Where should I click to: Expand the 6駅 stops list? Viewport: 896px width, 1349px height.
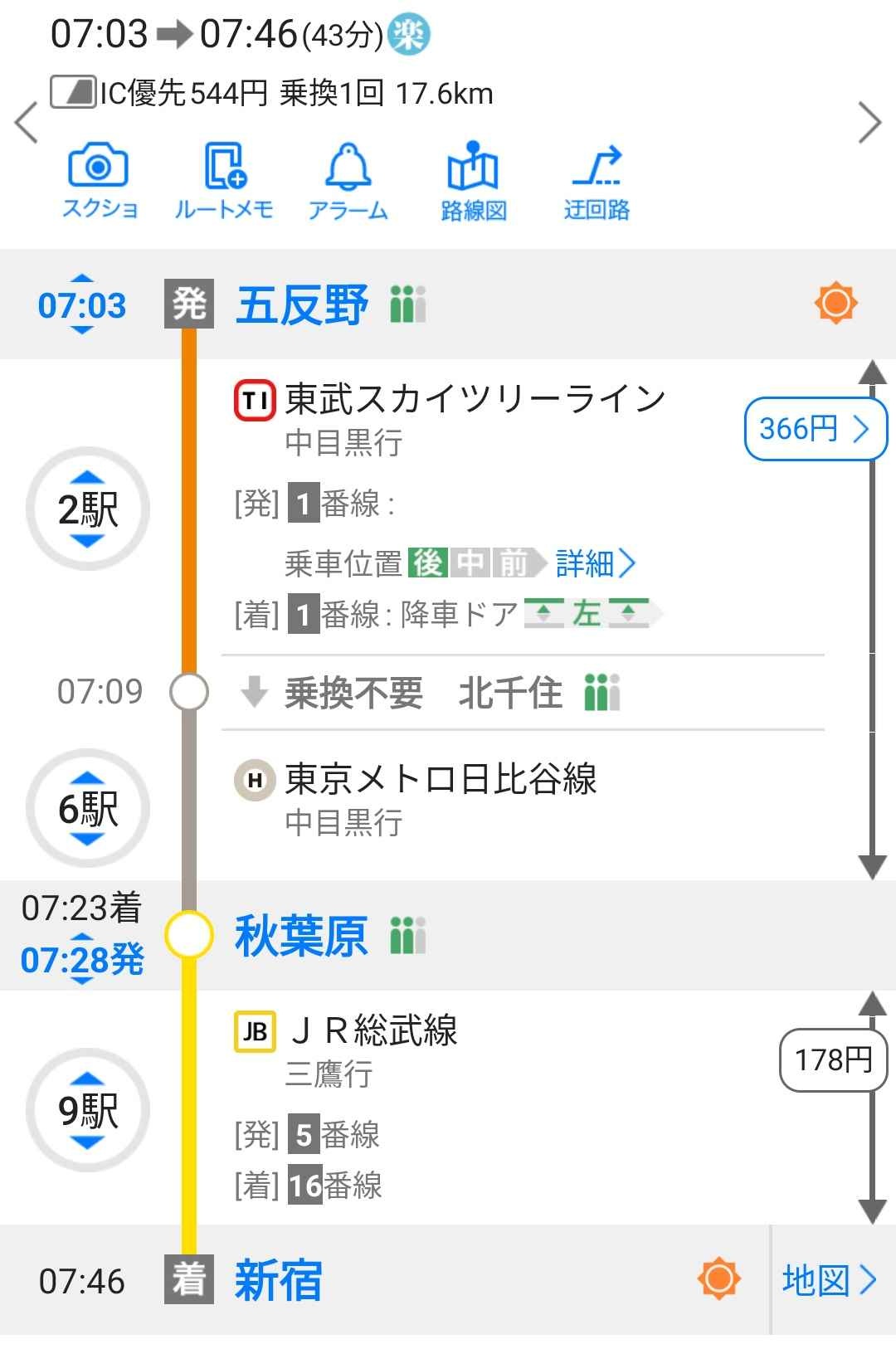click(x=88, y=808)
